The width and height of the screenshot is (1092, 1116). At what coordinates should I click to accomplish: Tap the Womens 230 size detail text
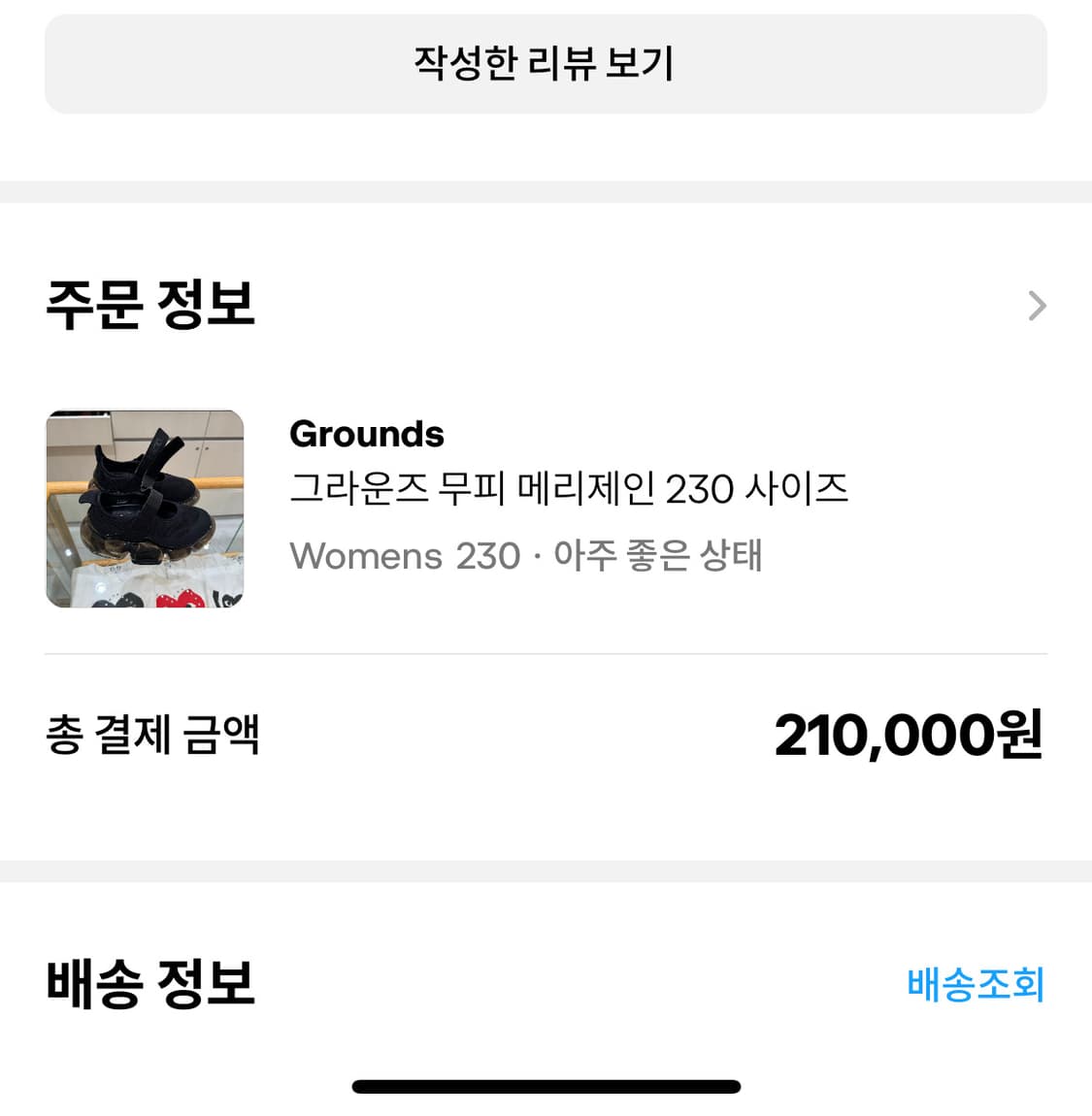pyautogui.click(x=405, y=555)
